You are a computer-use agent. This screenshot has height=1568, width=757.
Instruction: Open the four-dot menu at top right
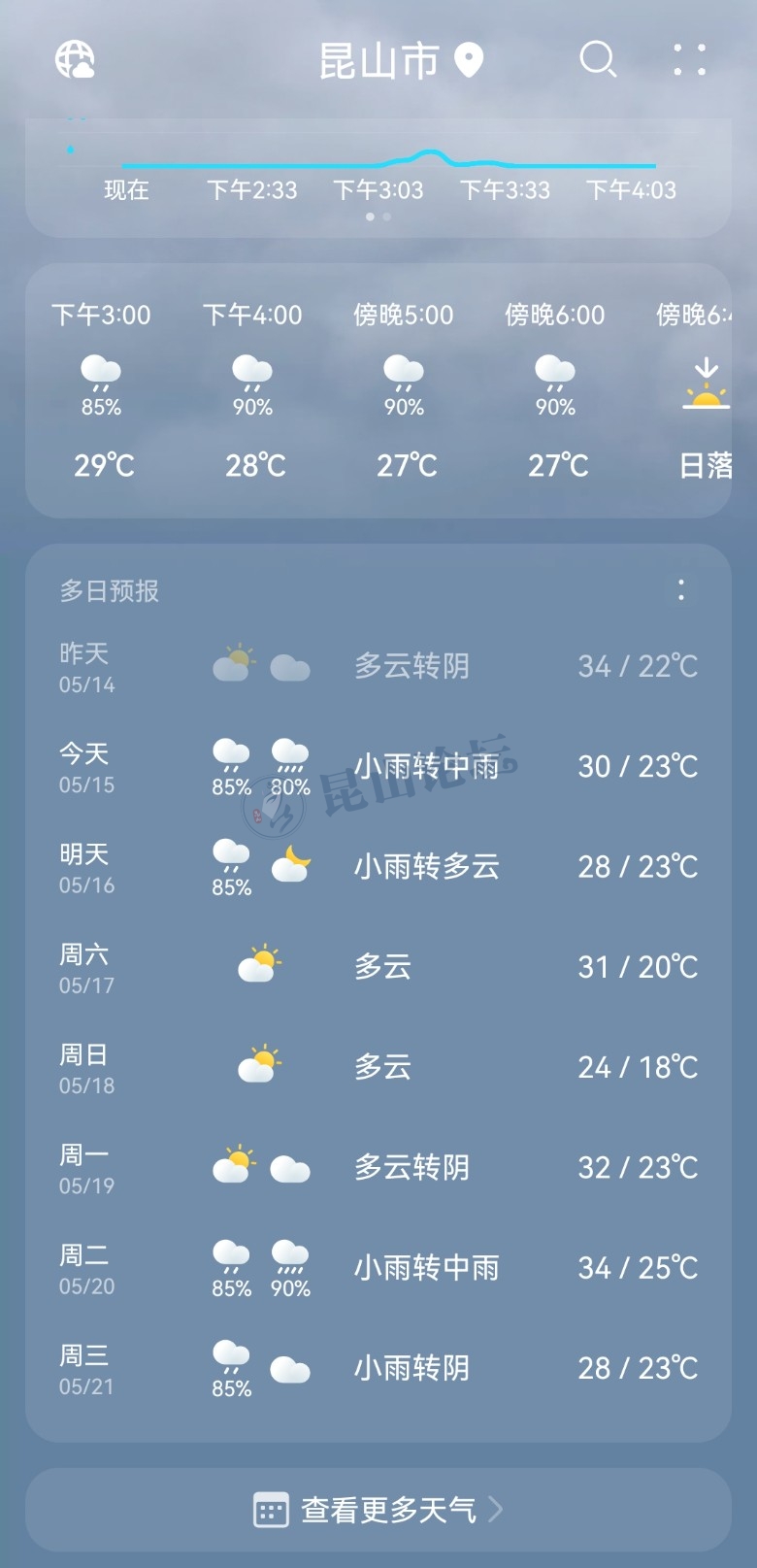pyautogui.click(x=689, y=60)
